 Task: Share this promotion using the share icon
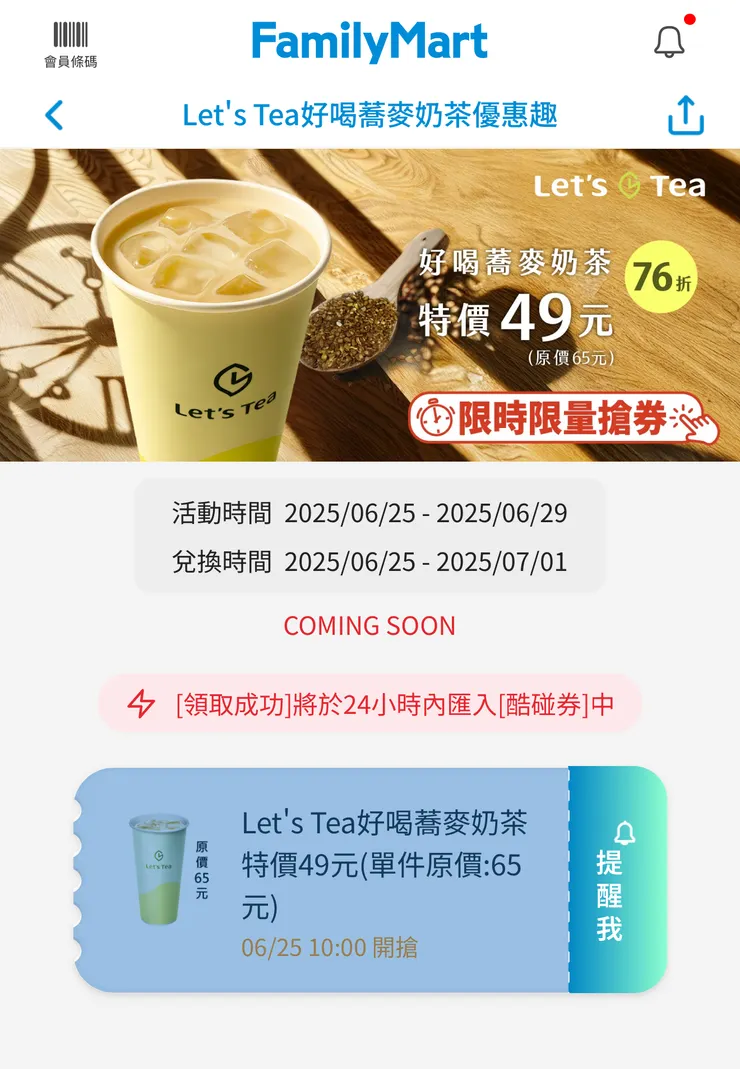click(x=685, y=115)
